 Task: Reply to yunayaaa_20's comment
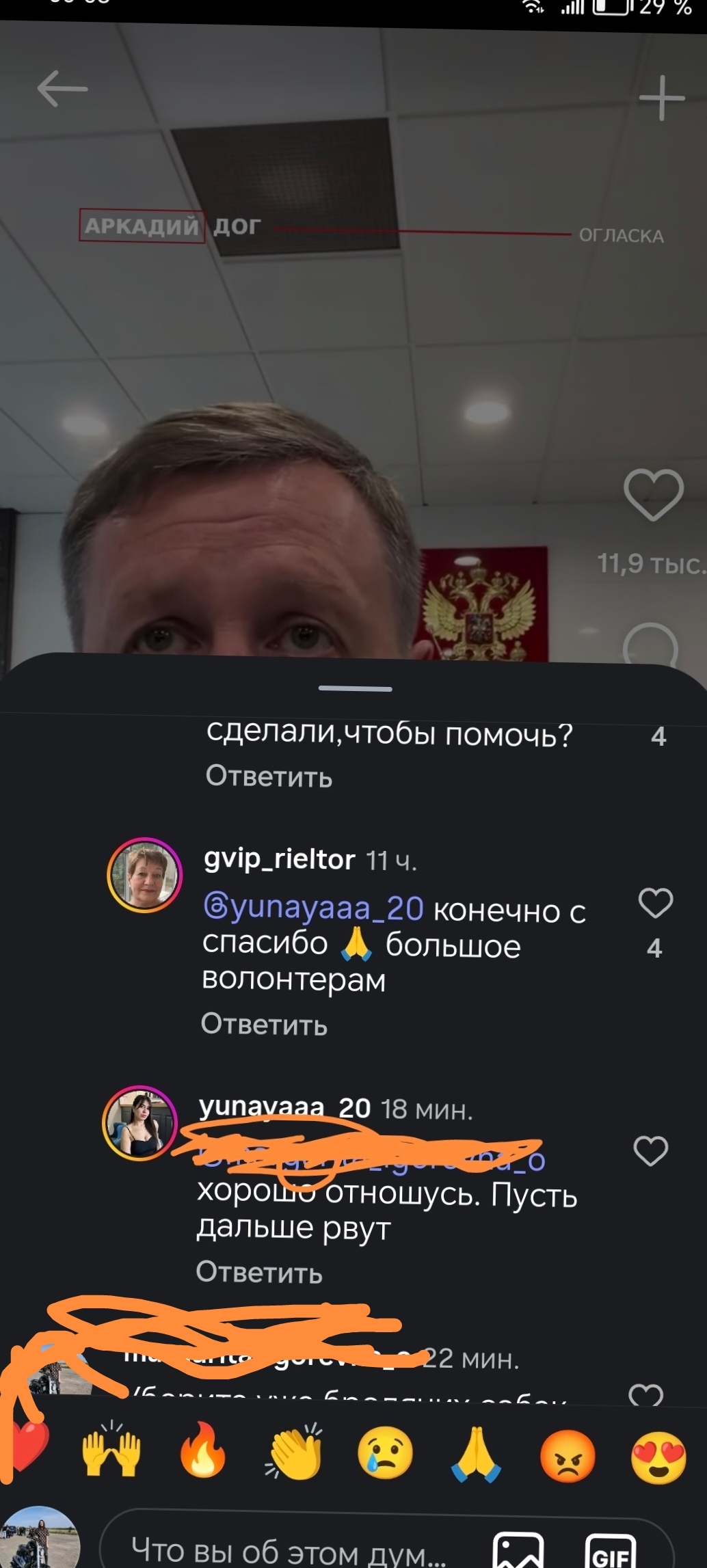(x=259, y=1273)
